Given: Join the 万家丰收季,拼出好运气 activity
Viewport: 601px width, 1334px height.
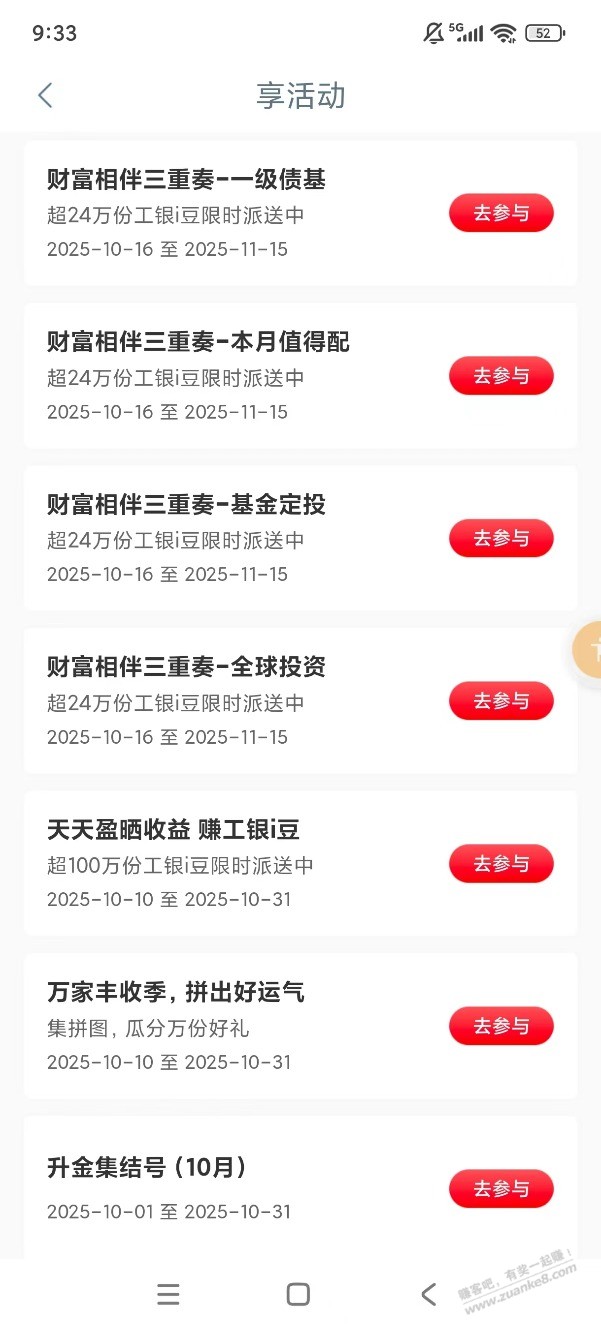Looking at the screenshot, I should pos(501,1026).
